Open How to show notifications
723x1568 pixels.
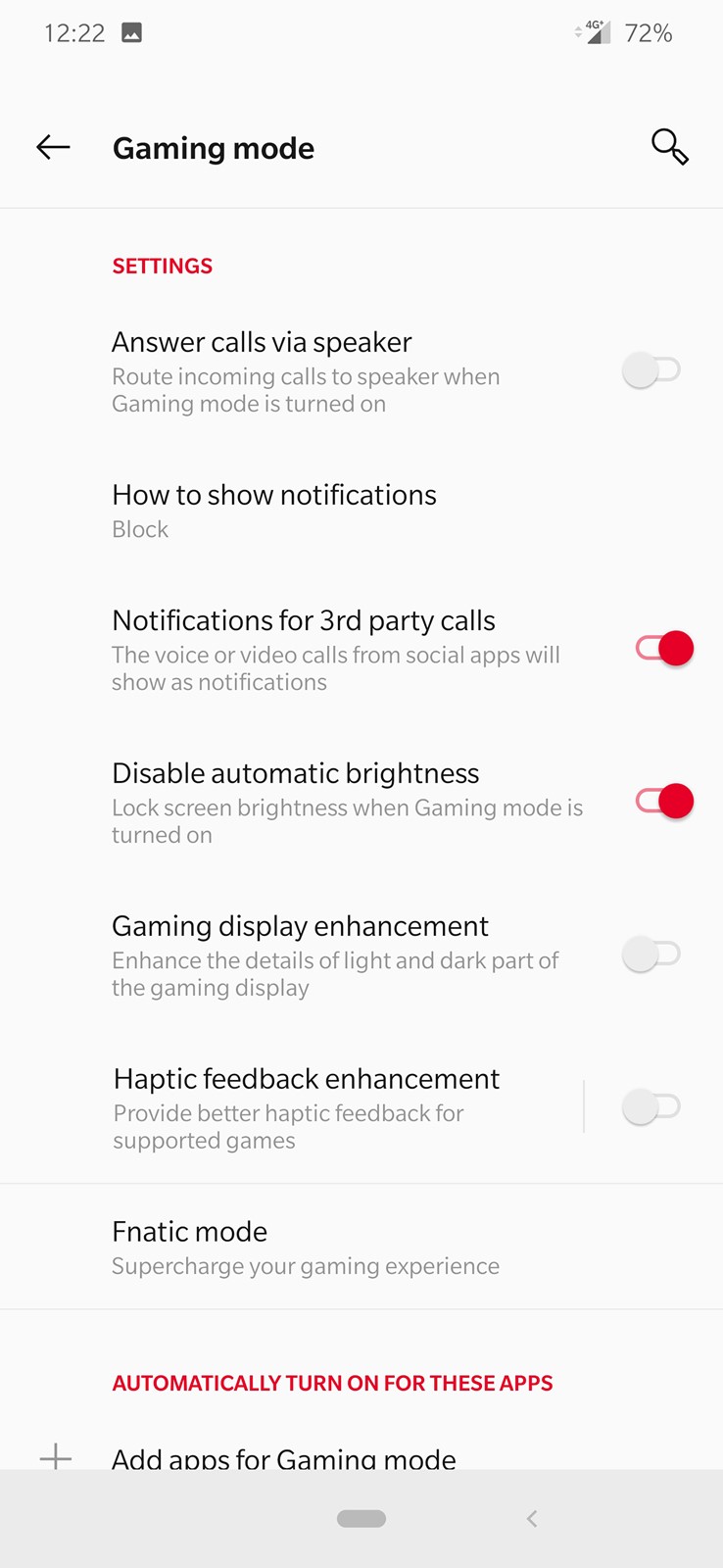(361, 511)
